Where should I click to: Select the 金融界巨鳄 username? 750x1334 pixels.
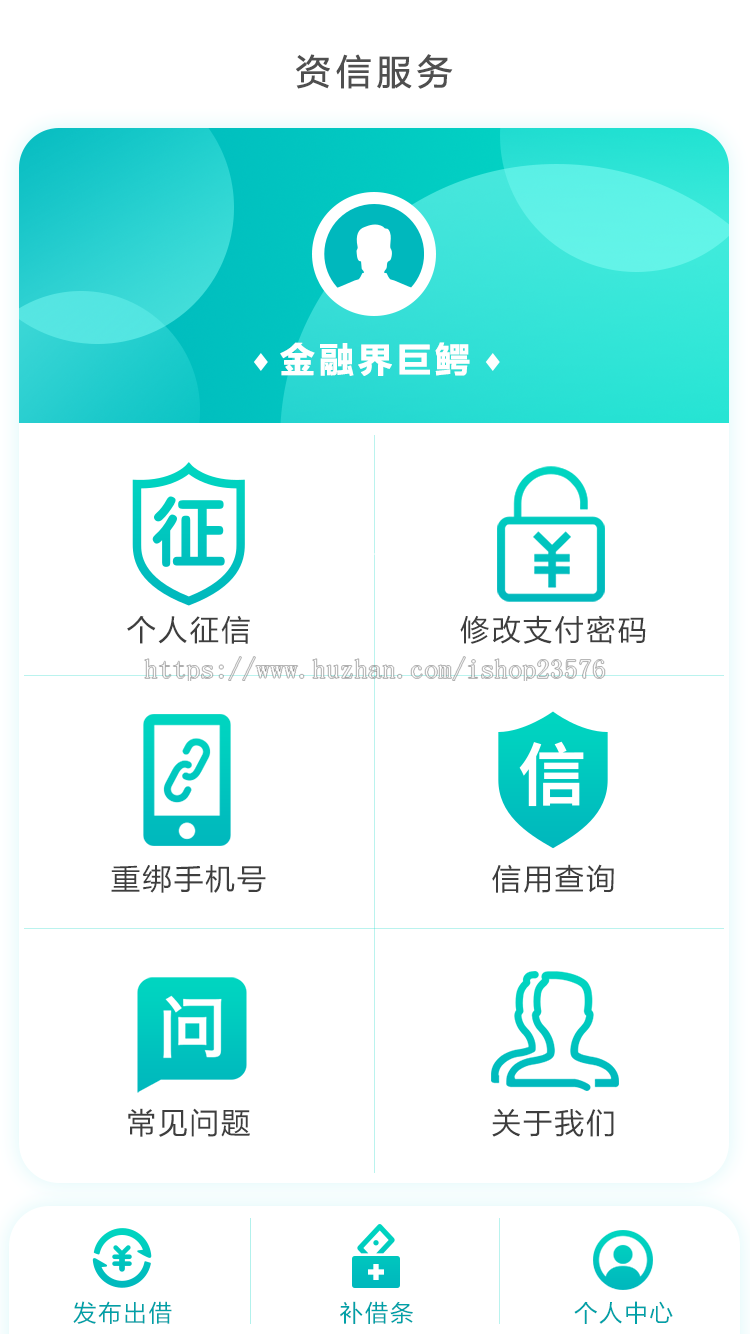point(375,362)
